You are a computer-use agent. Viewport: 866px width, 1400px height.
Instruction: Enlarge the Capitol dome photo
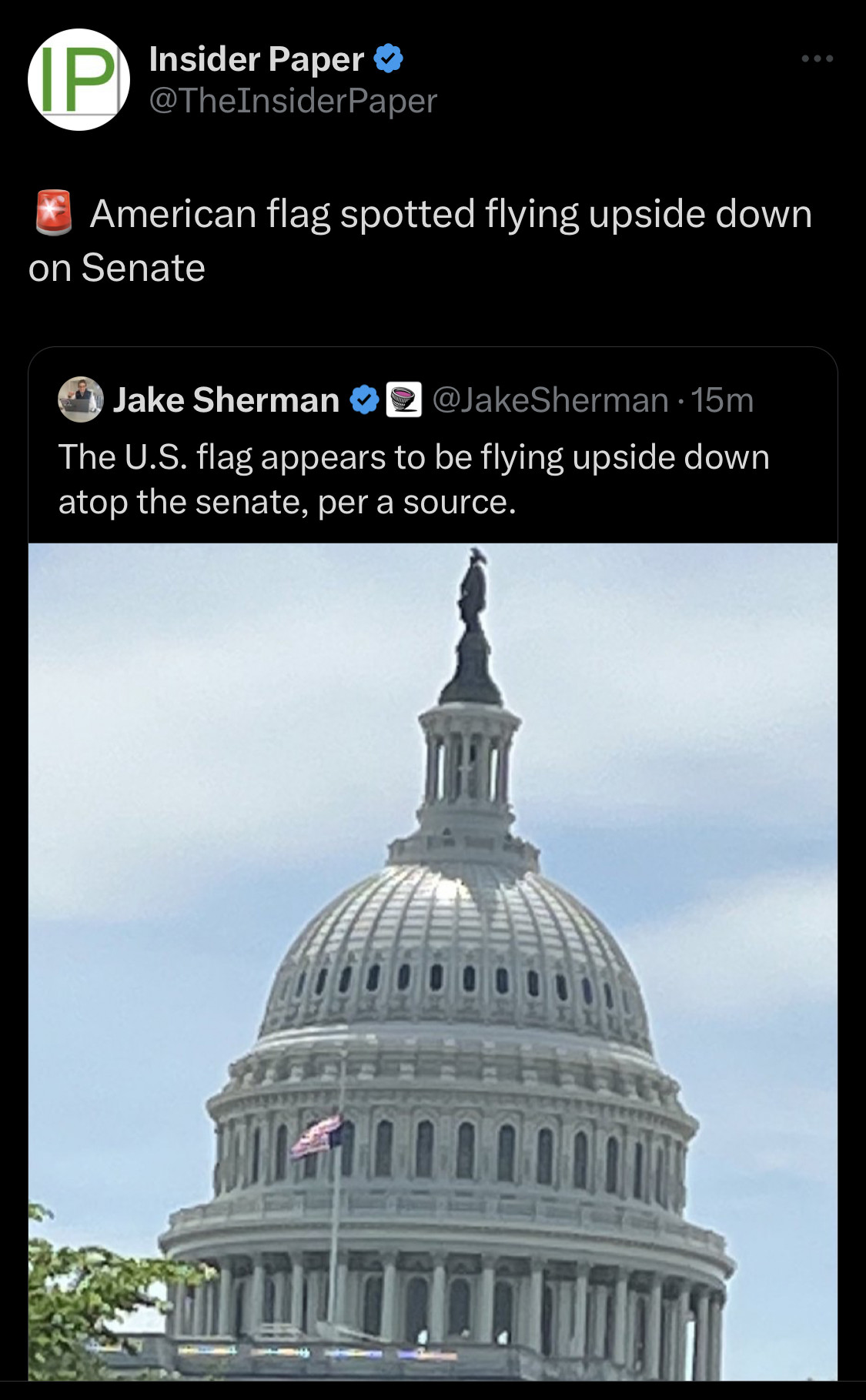pos(433,962)
